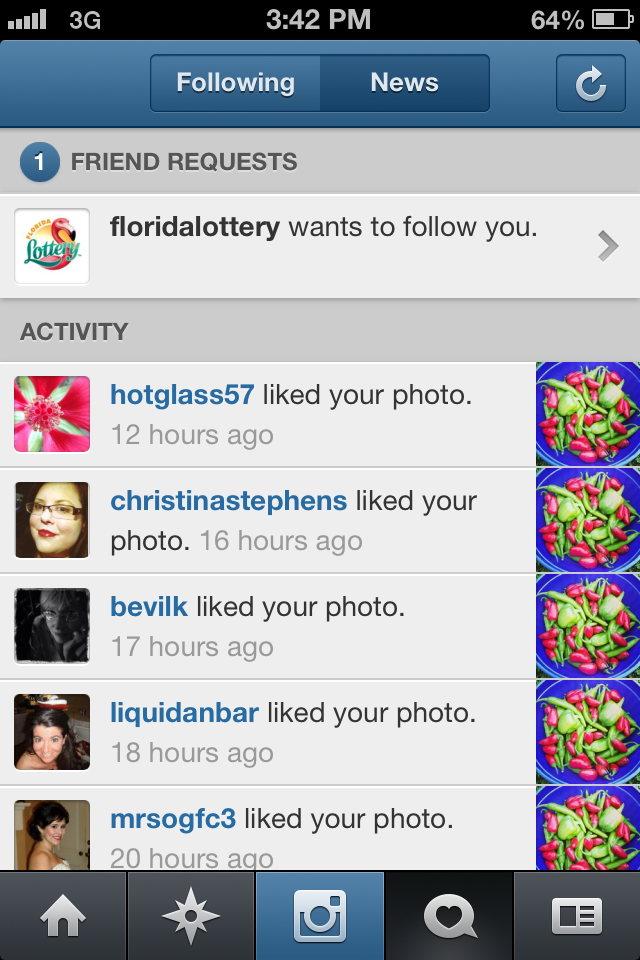View the photo liked by bevilk
Screen dimensions: 640x960
[588, 626]
